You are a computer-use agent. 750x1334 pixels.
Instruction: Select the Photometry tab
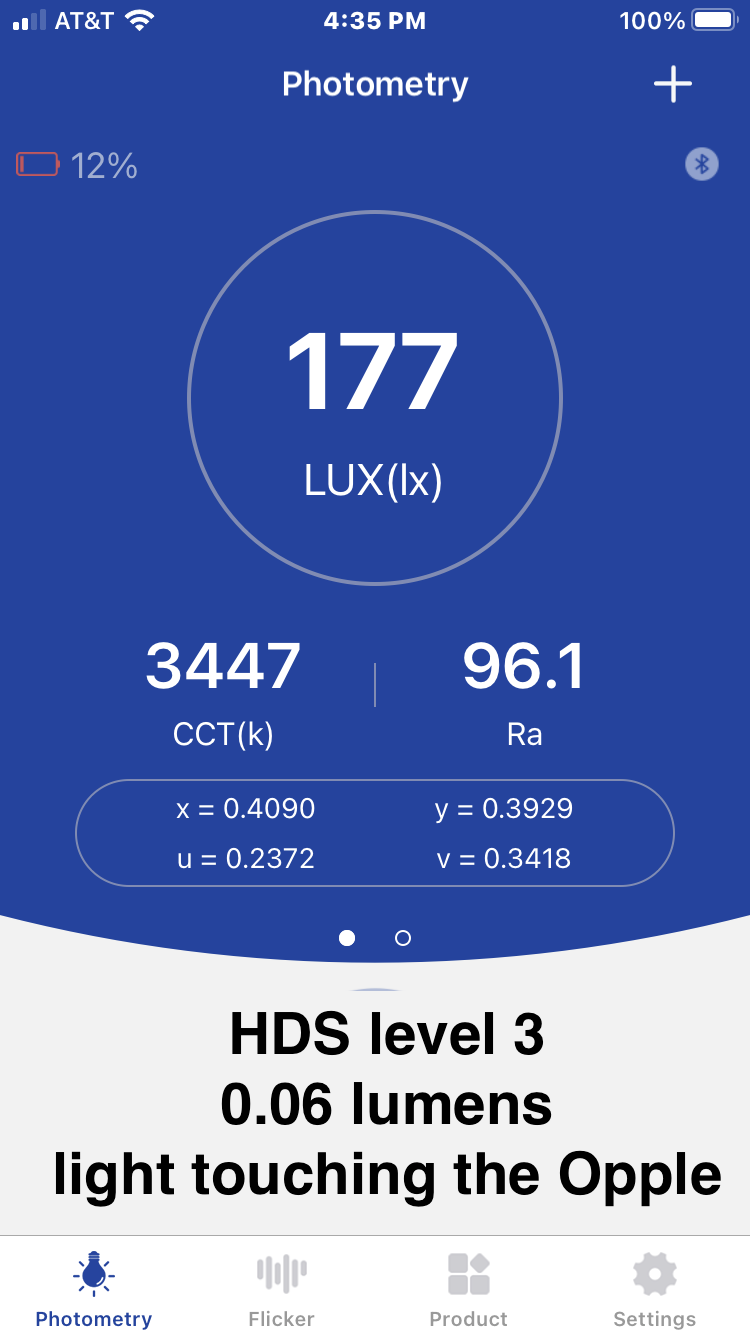coord(94,1290)
